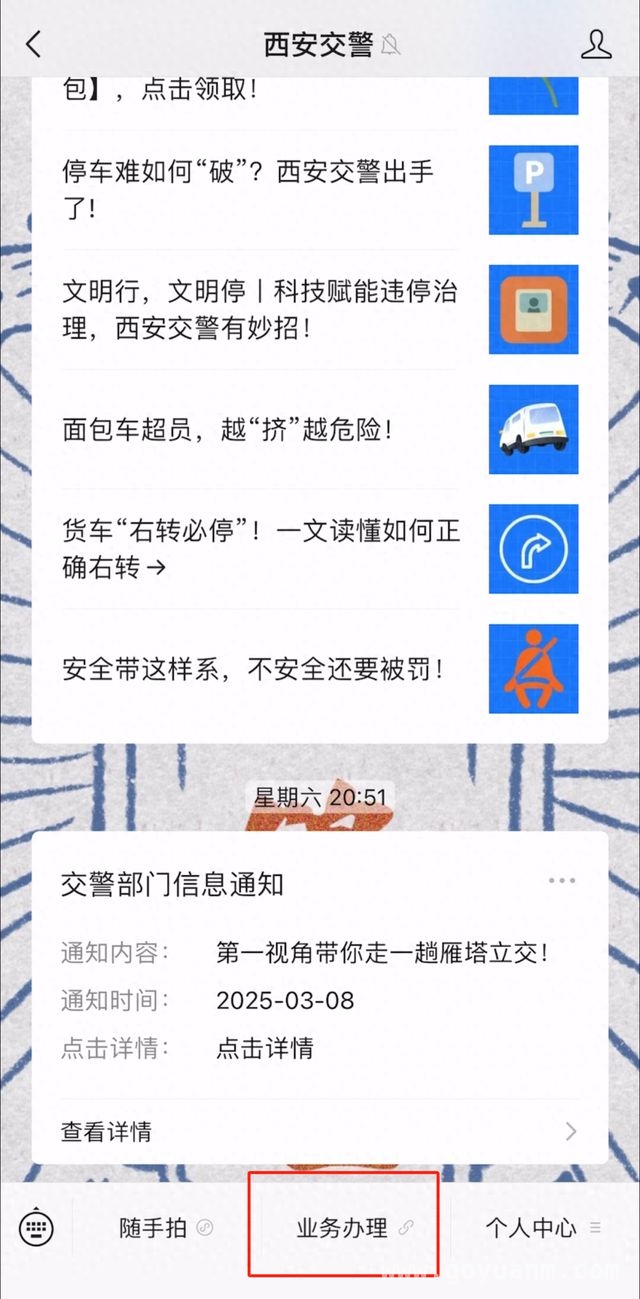
Task: Go back from the 西安交警 chat
Action: pos(34,44)
